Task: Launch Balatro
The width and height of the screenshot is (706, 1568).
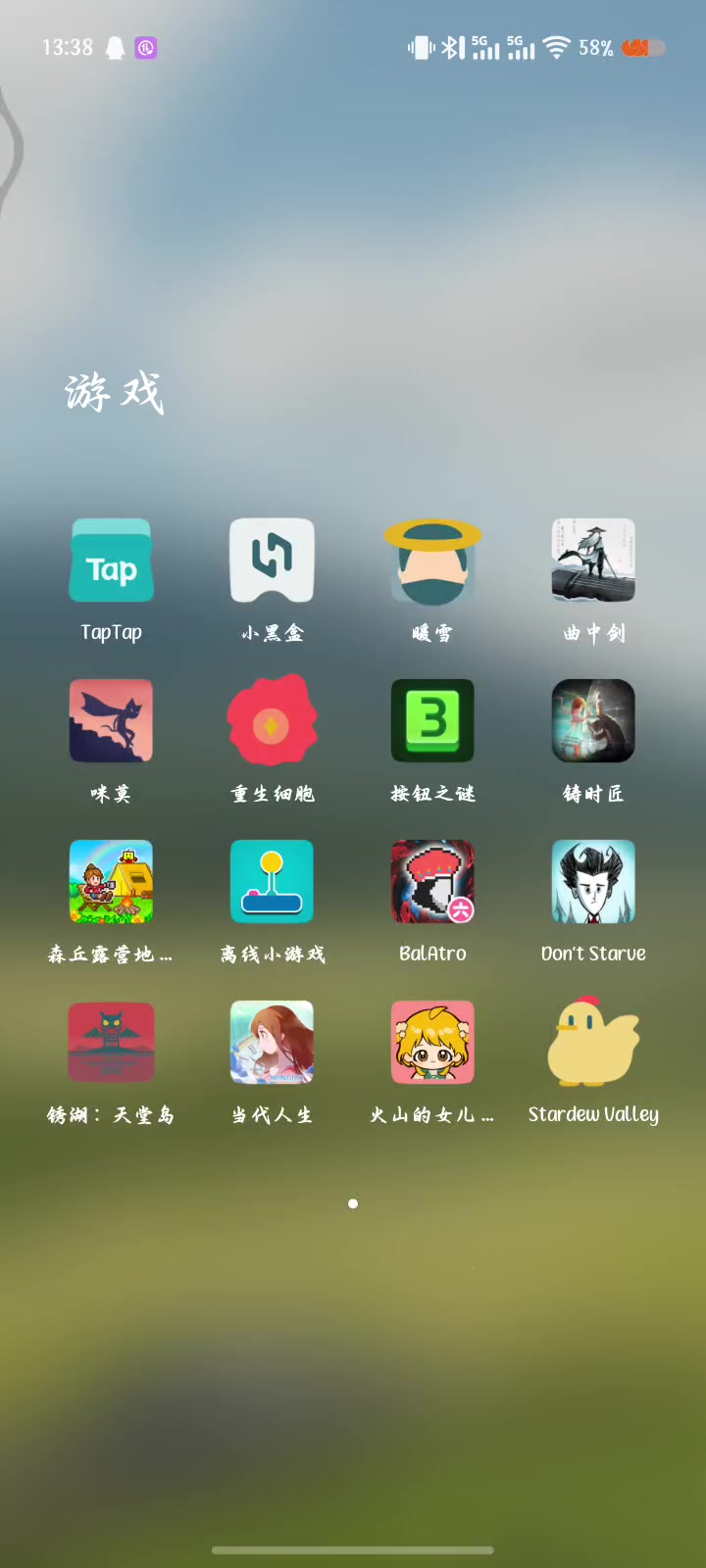Action: click(432, 882)
